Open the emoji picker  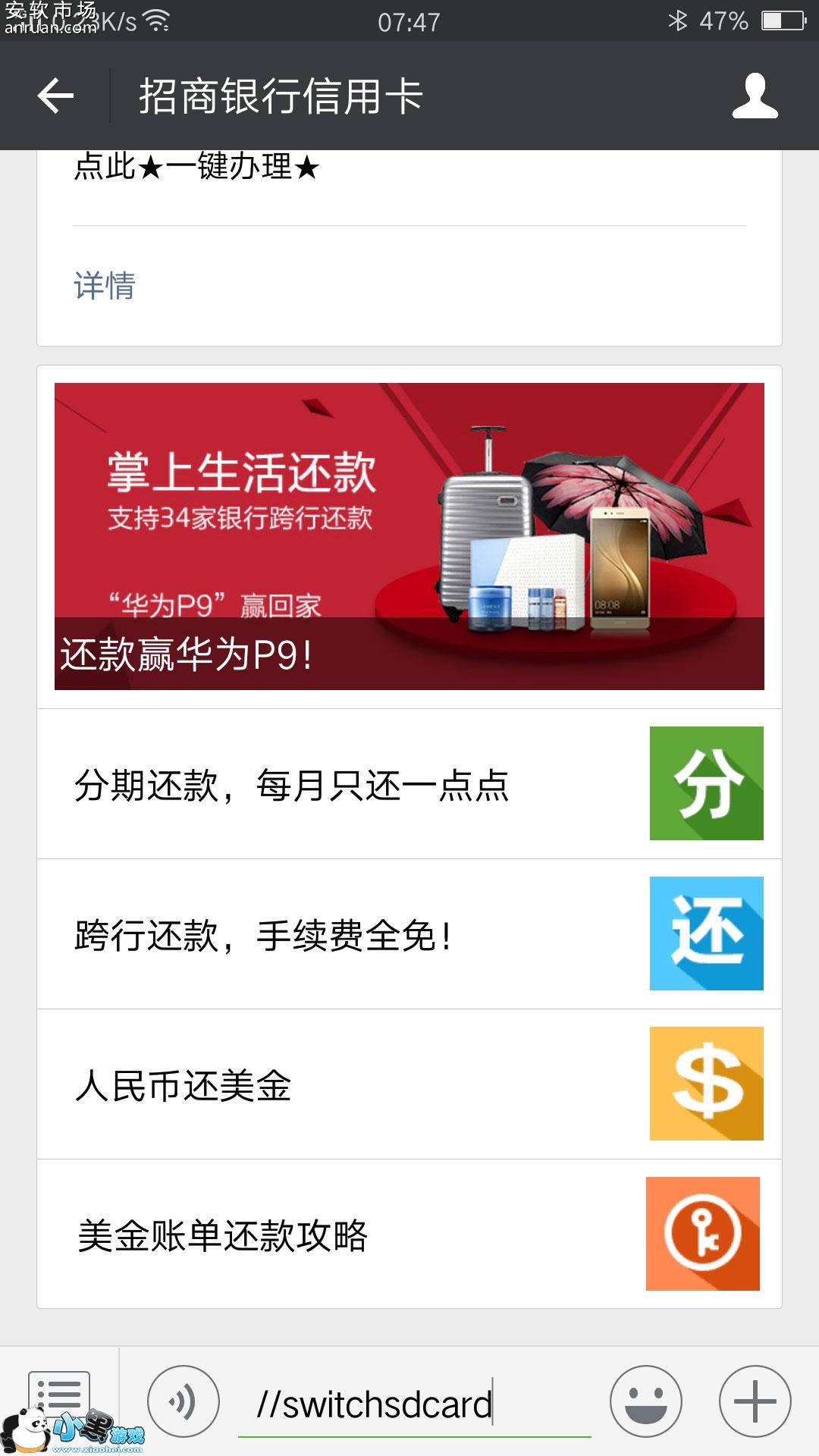tap(646, 1401)
